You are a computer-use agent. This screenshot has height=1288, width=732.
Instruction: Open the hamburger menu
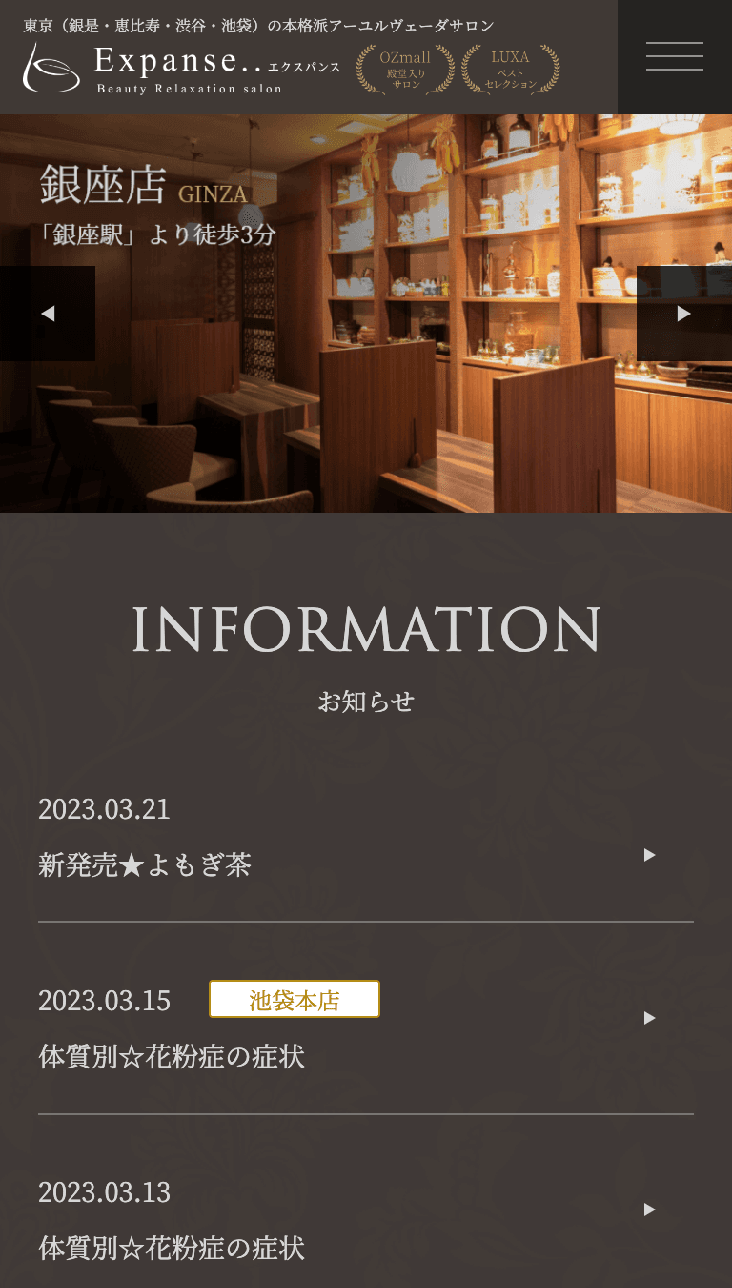(x=674, y=57)
